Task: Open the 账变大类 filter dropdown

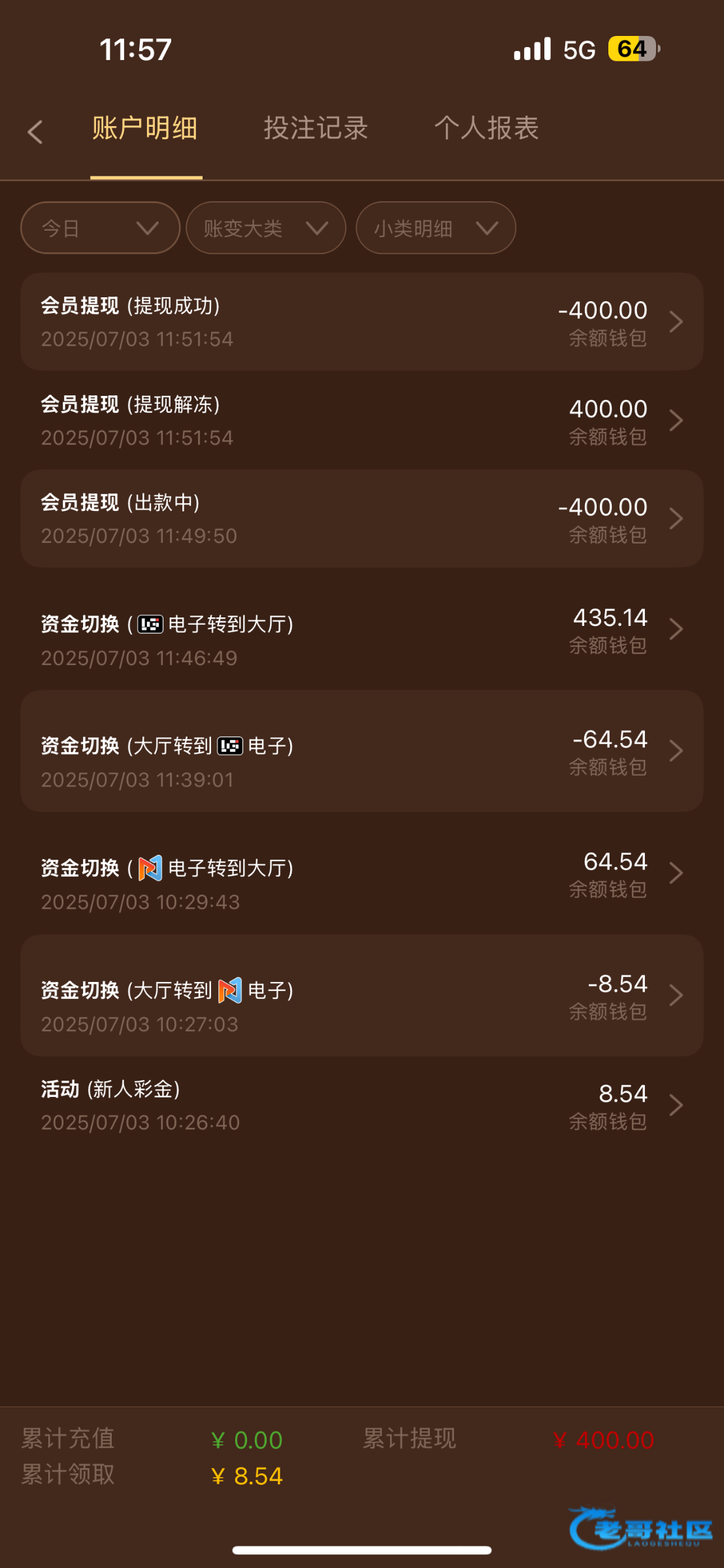Action: pyautogui.click(x=265, y=228)
